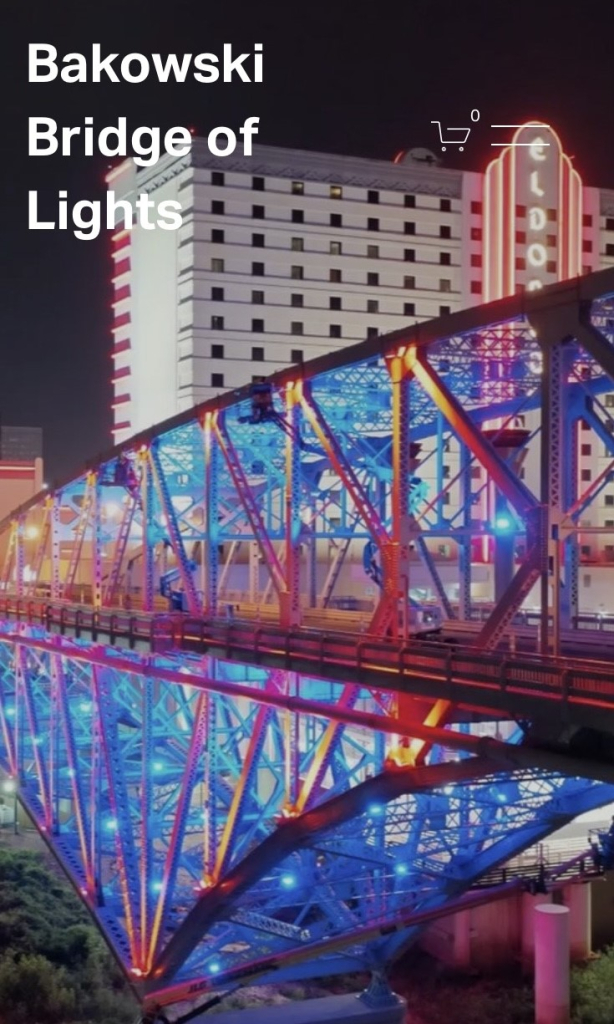Image resolution: width=614 pixels, height=1024 pixels.
Task: Open the hamburger navigation menu
Action: point(520,135)
